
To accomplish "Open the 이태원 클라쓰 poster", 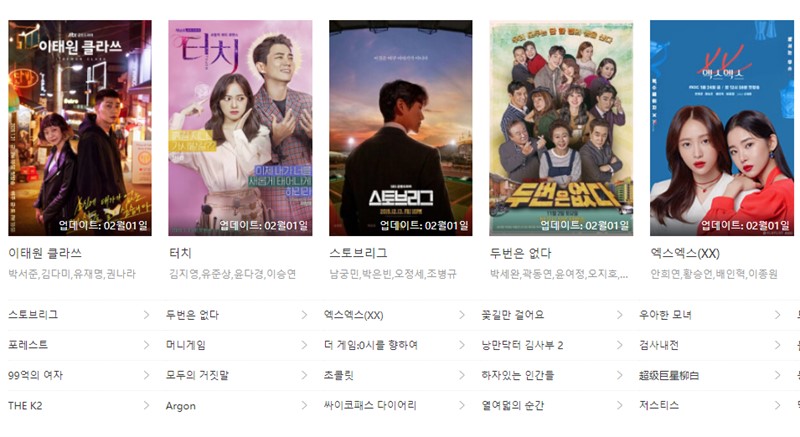I will (x=79, y=128).
